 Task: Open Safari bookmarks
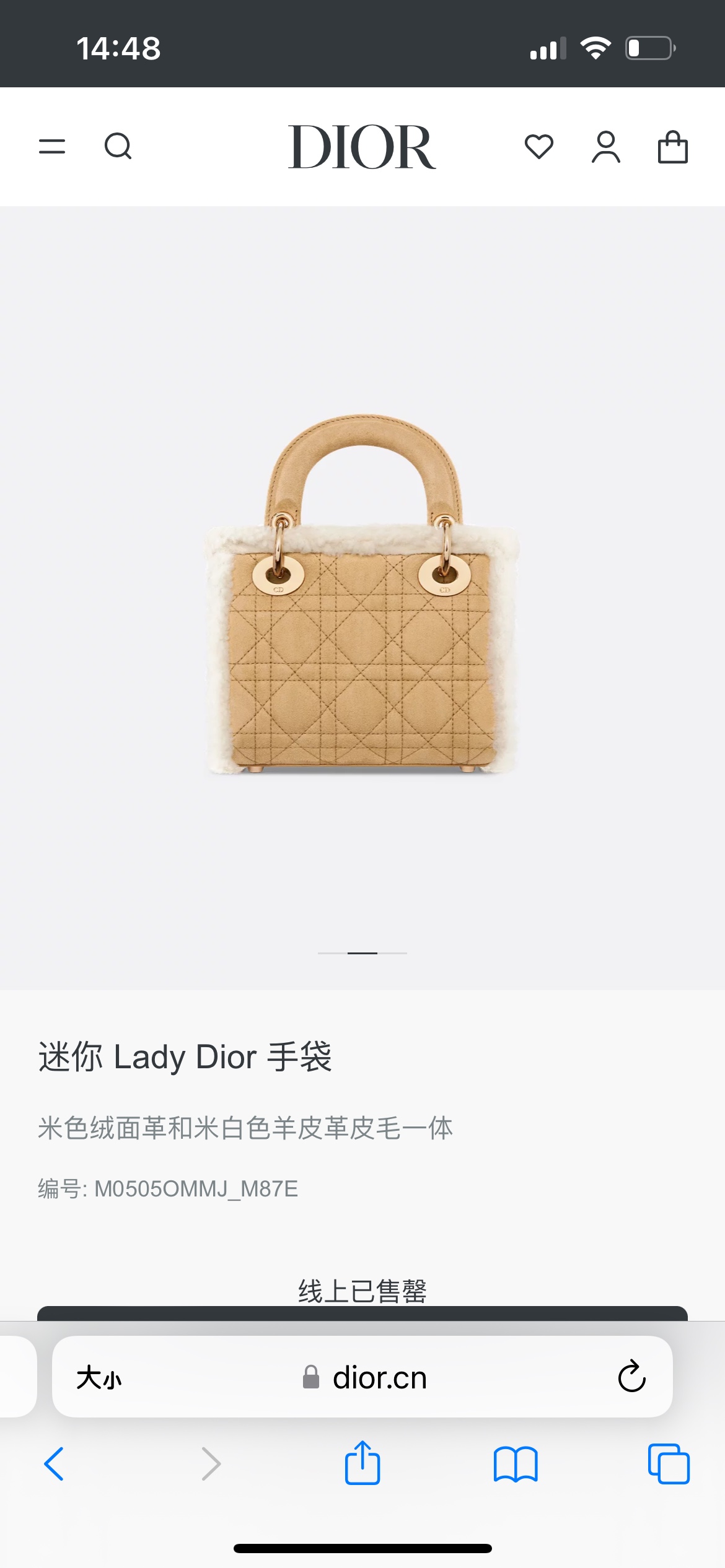click(516, 1464)
